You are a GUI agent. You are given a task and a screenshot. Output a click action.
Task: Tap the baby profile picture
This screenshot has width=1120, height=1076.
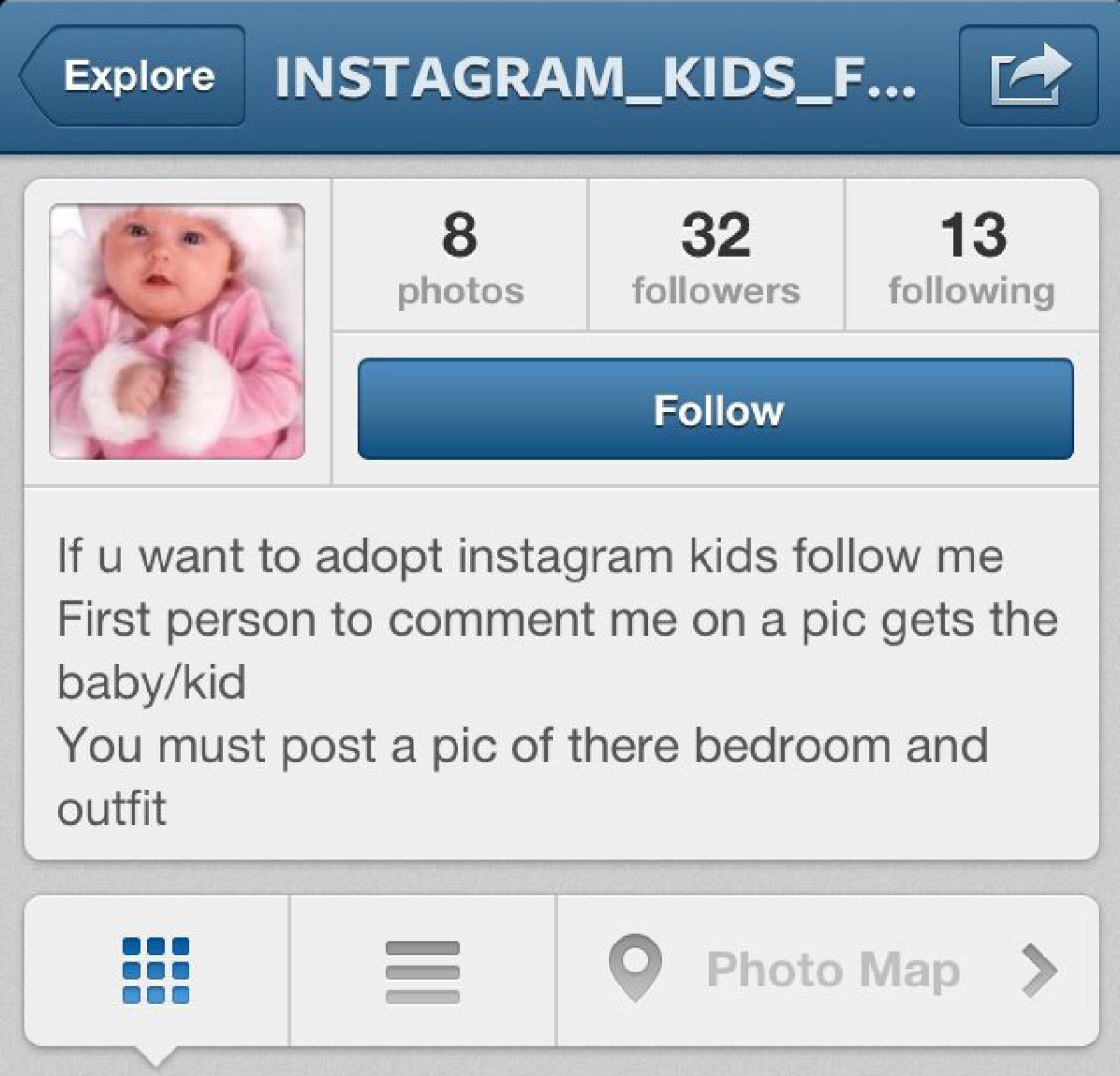177,331
